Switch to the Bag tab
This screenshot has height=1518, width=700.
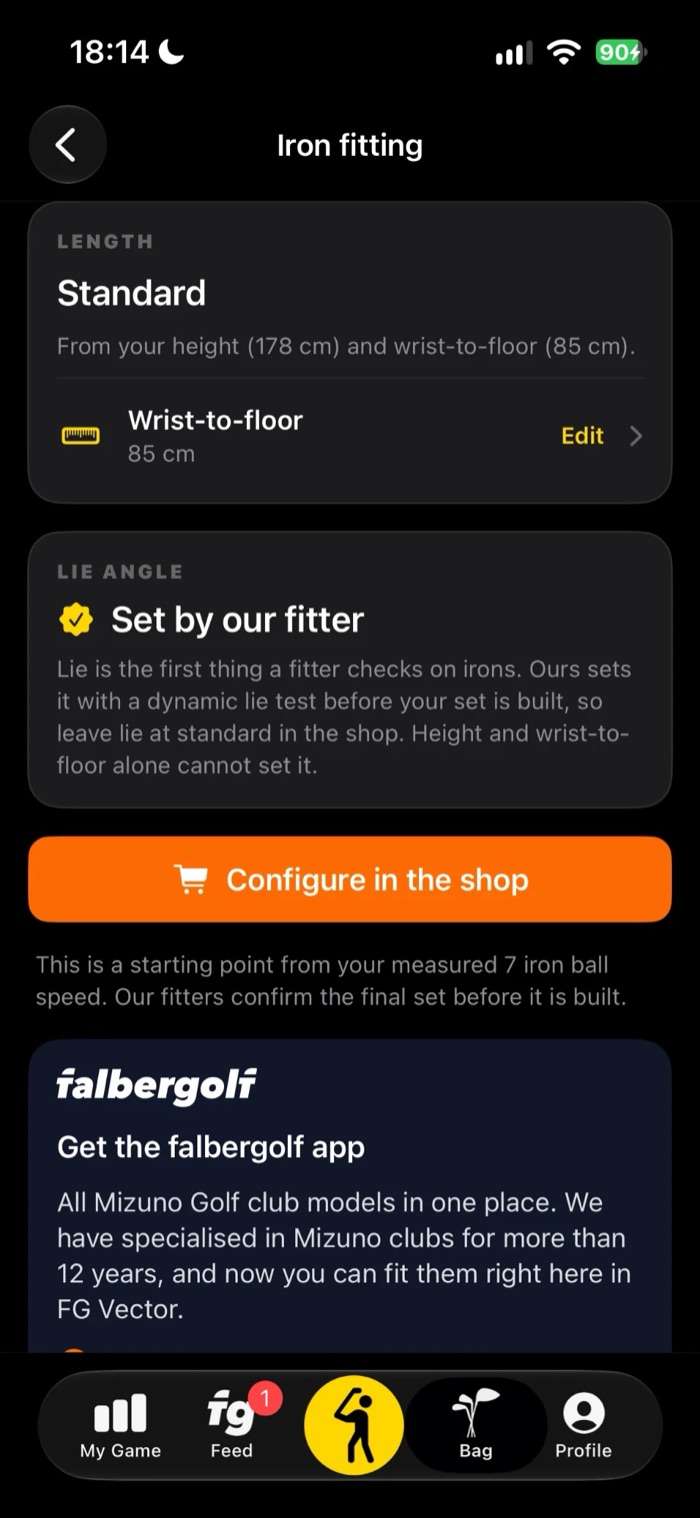click(476, 1426)
